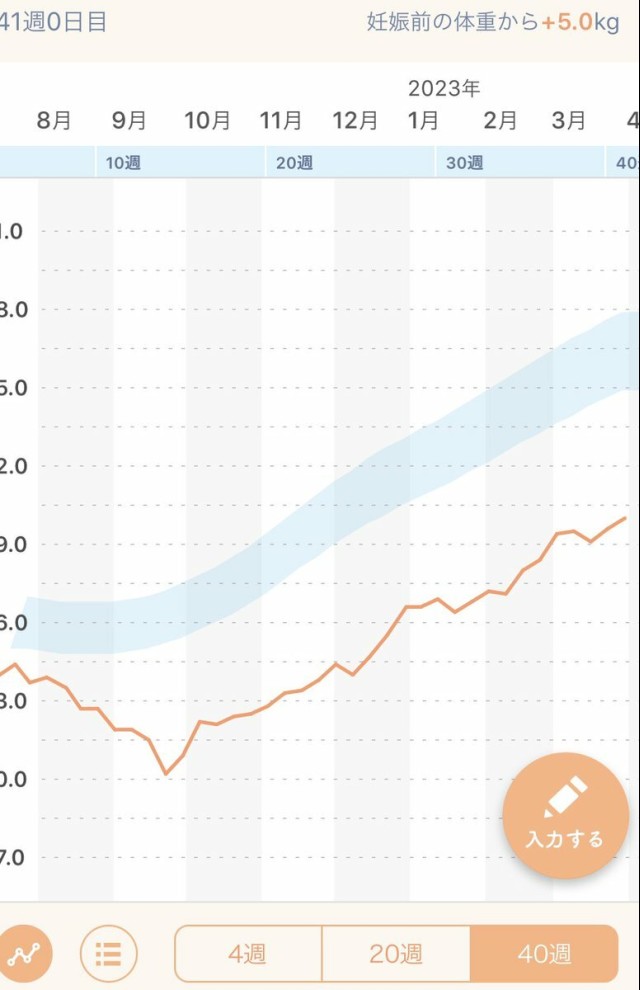Select the 40週 range
Screen dimensions: 640x990
(x=544, y=954)
